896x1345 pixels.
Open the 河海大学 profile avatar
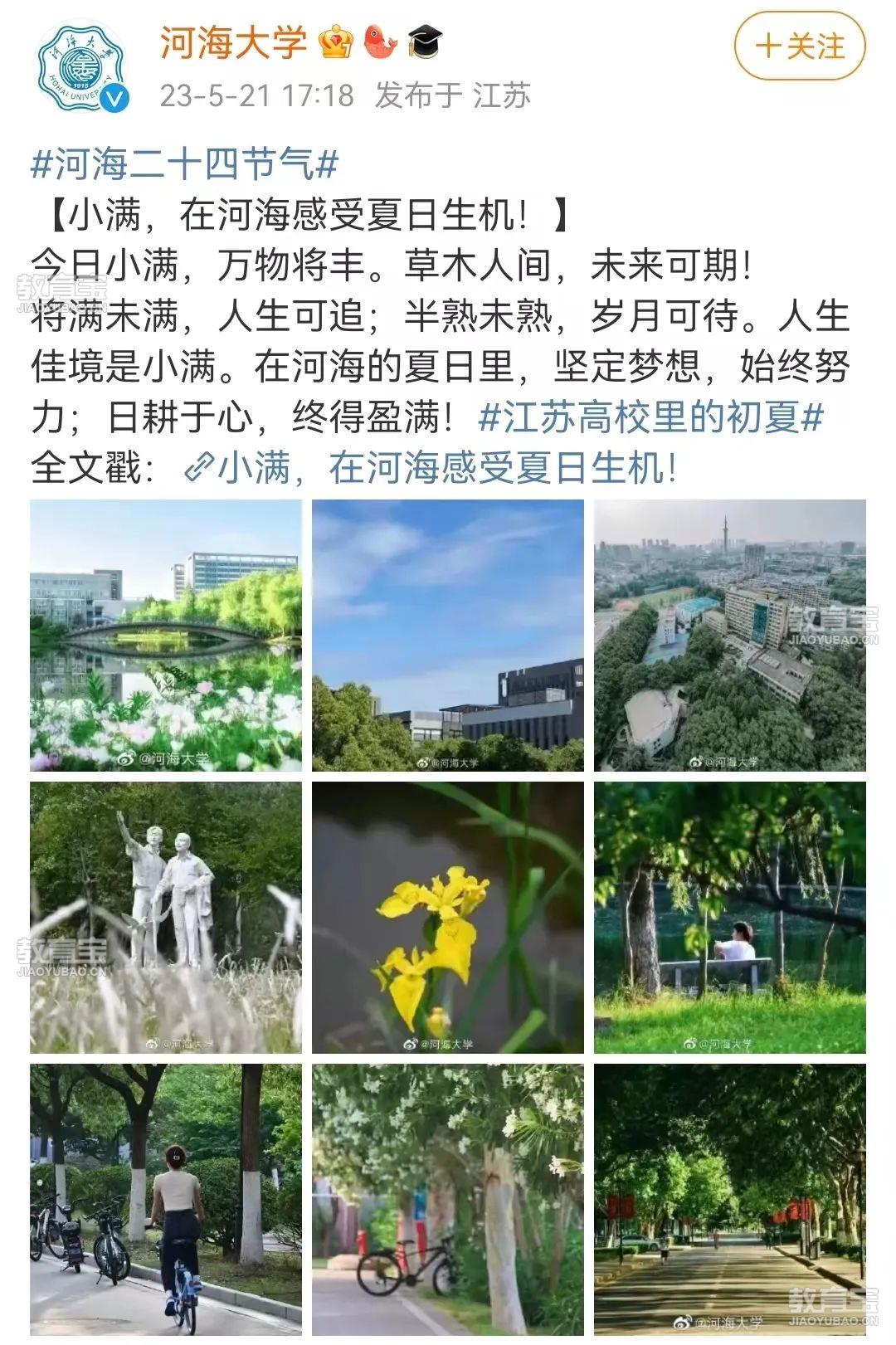80,67
